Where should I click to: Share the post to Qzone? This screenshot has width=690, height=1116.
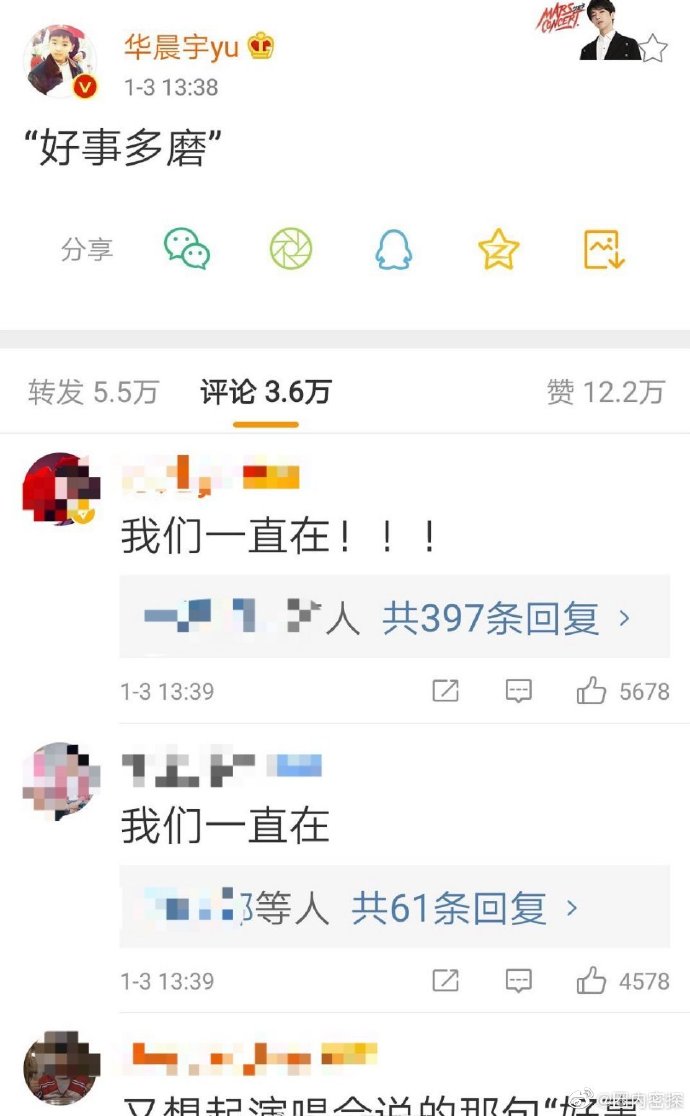(498, 249)
